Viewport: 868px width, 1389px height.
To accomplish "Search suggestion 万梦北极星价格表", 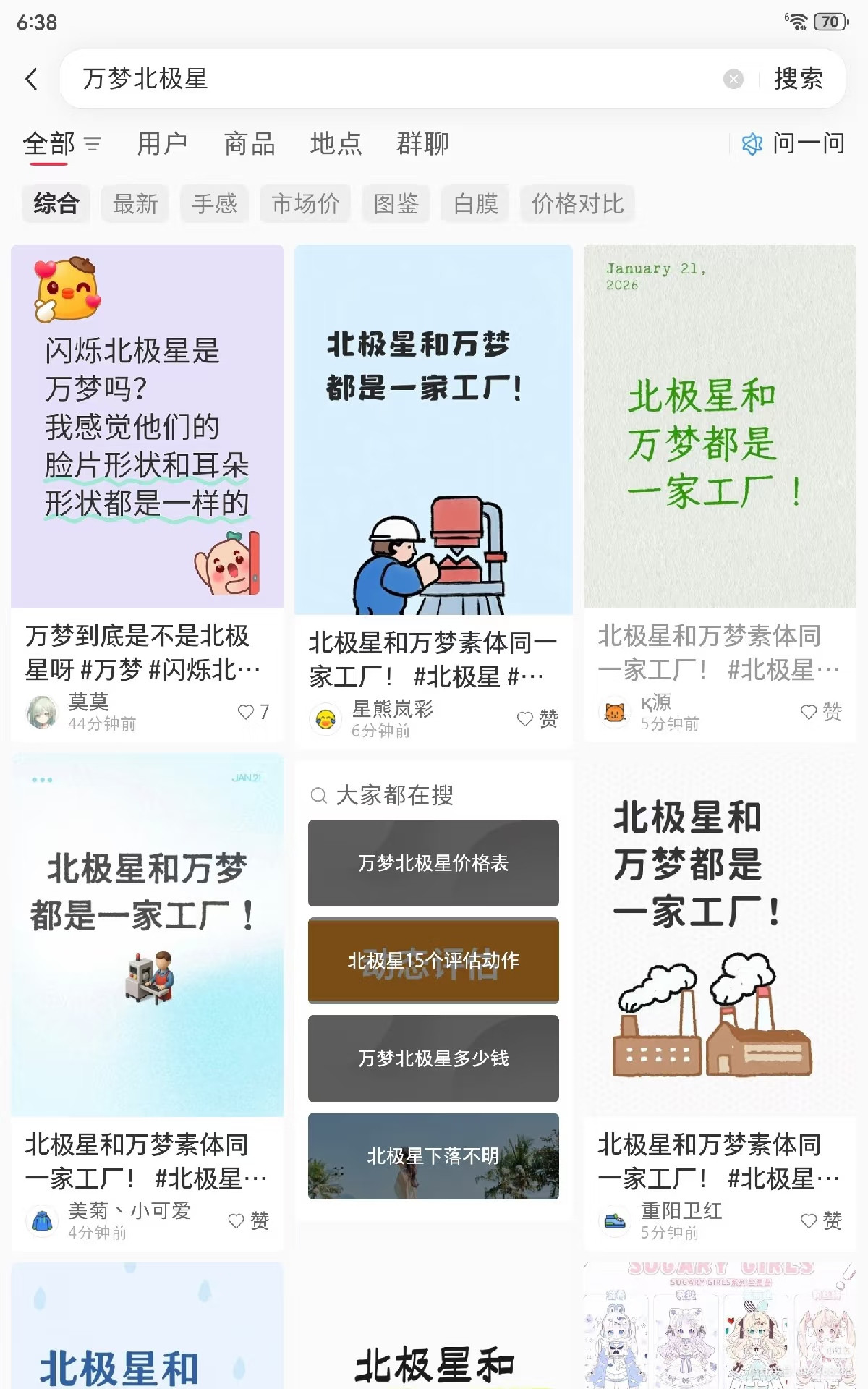I will click(x=433, y=863).
